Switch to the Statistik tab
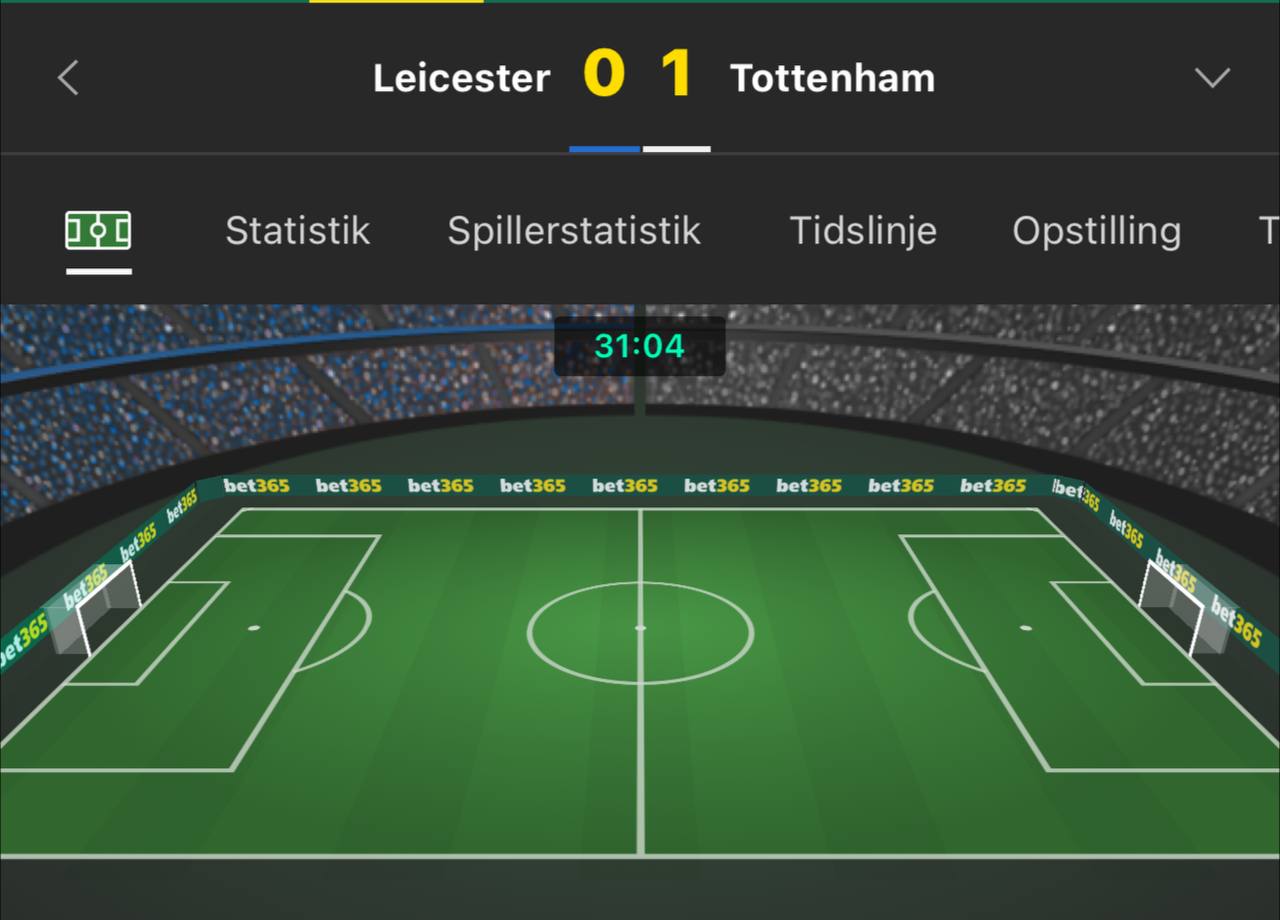The image size is (1280, 920). pyautogui.click(x=297, y=231)
